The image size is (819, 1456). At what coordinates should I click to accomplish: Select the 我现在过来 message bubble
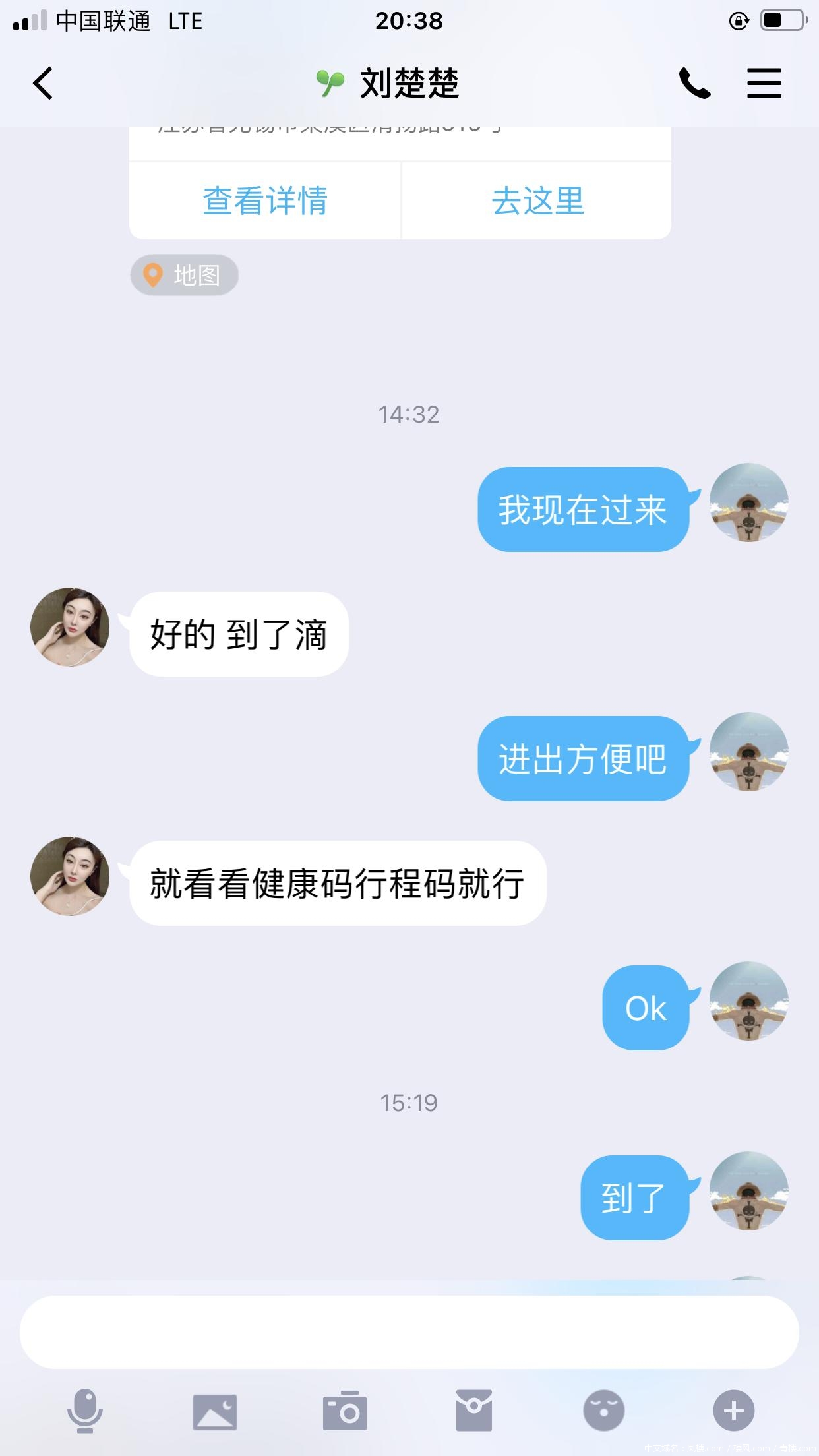(x=583, y=509)
